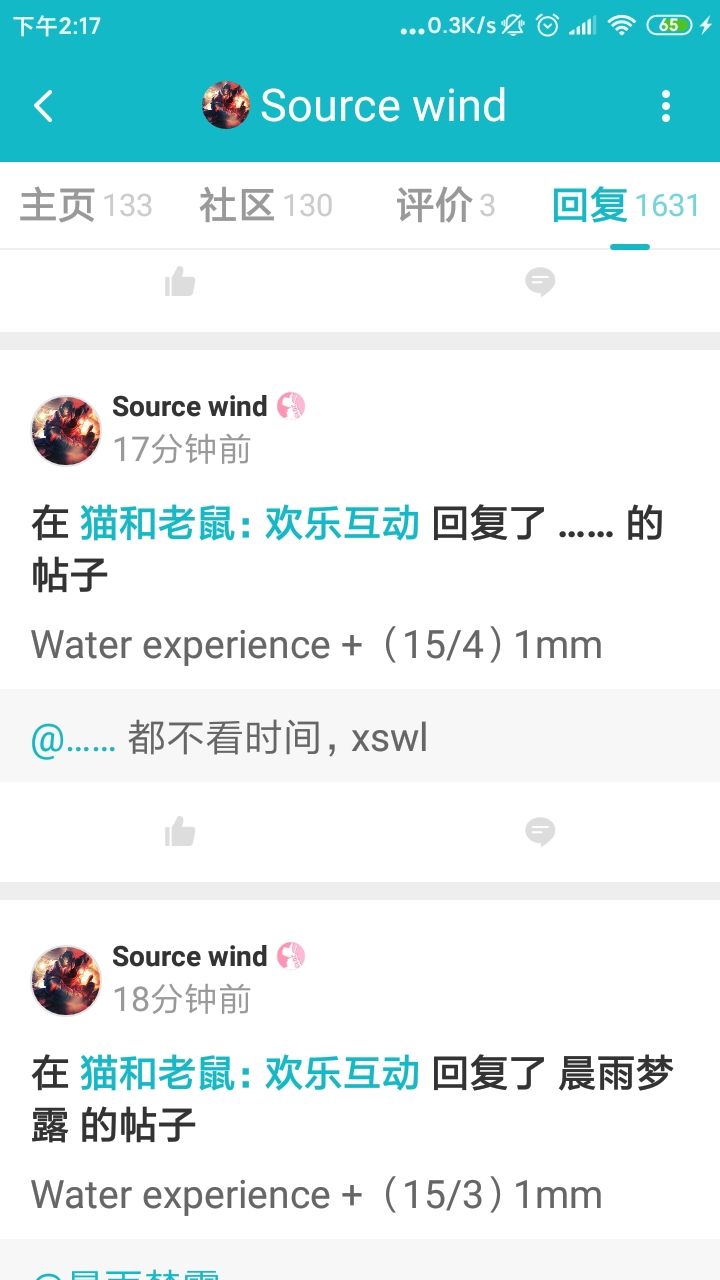Open 猫和老鼠: 欢乐互动 link in 17分钟前 reply
Image resolution: width=720 pixels, height=1280 pixels.
pos(249,524)
